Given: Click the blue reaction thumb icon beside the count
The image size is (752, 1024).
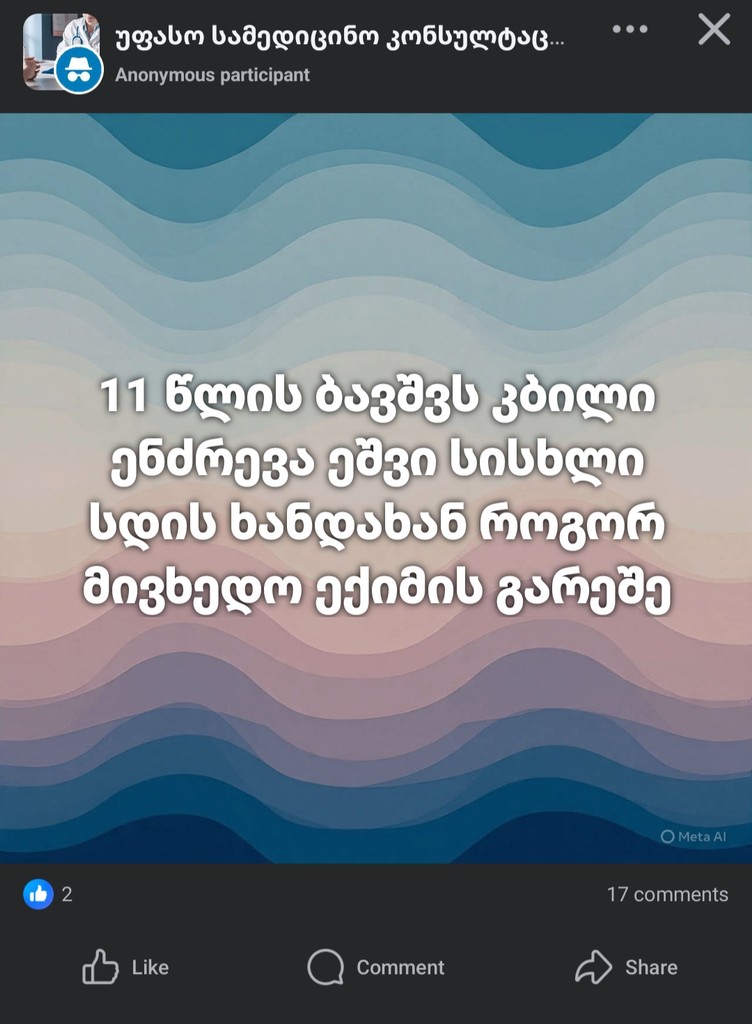Looking at the screenshot, I should click(x=39, y=895).
